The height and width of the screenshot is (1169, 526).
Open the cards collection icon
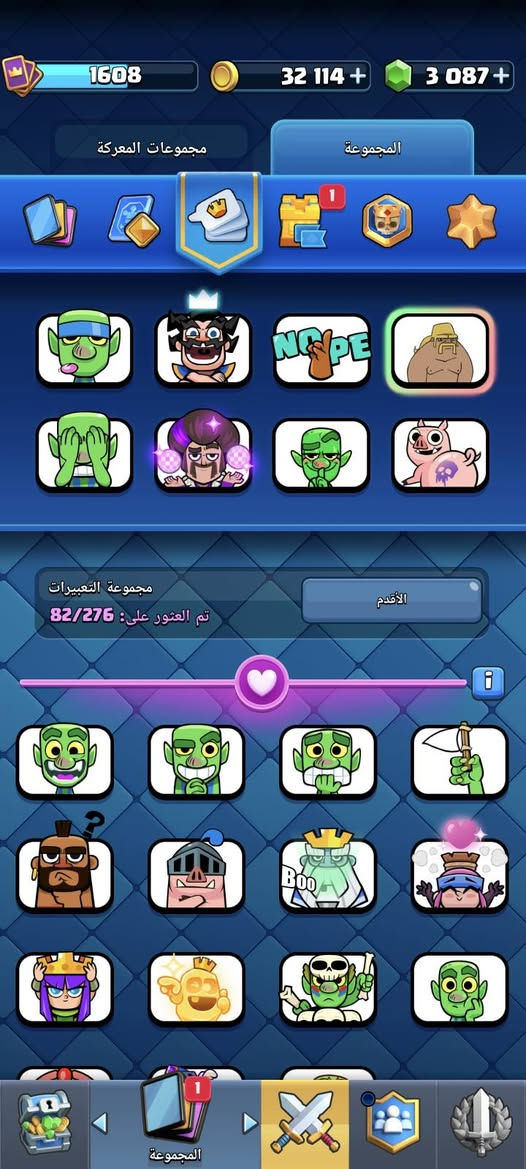point(50,221)
